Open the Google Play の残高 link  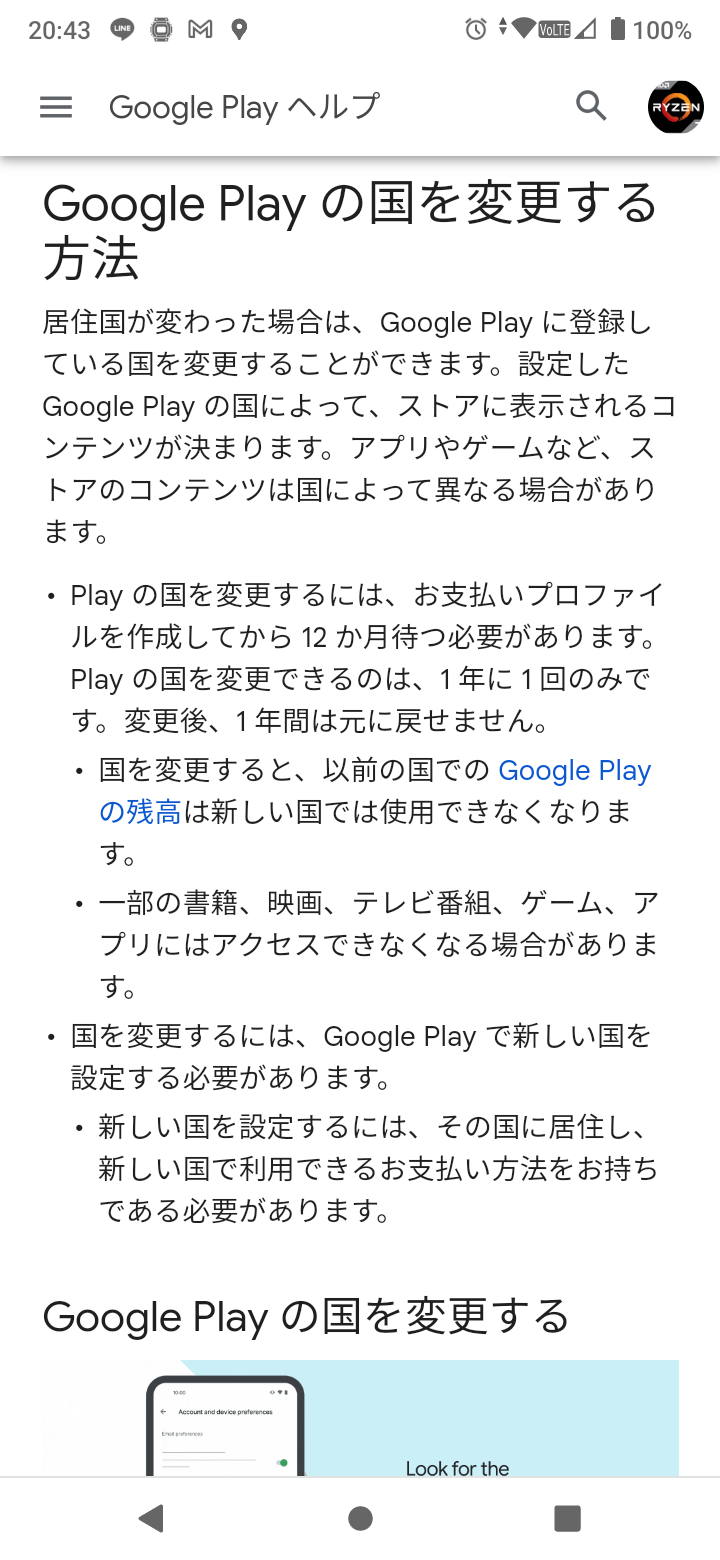375,791
